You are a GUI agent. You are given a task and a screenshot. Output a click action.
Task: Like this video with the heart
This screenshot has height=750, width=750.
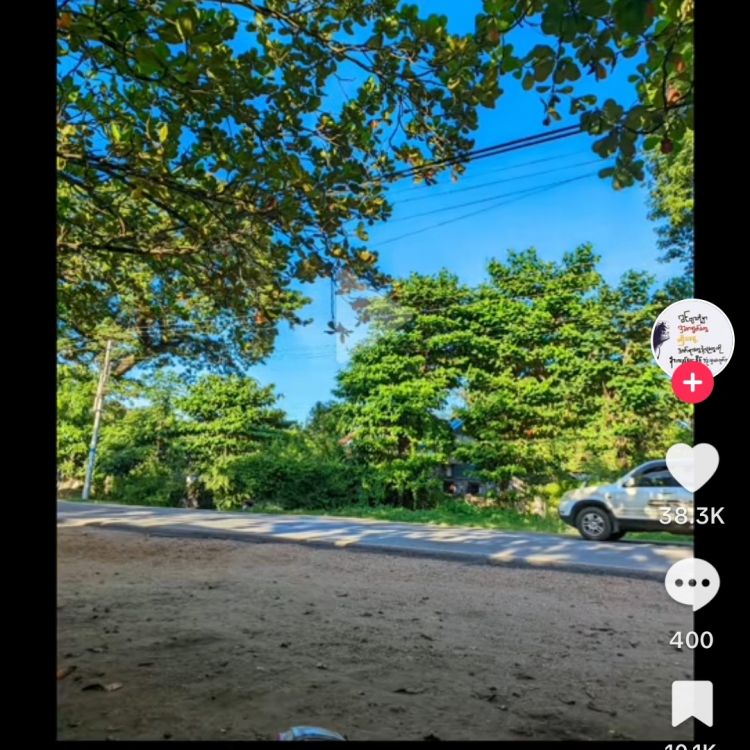tap(692, 468)
